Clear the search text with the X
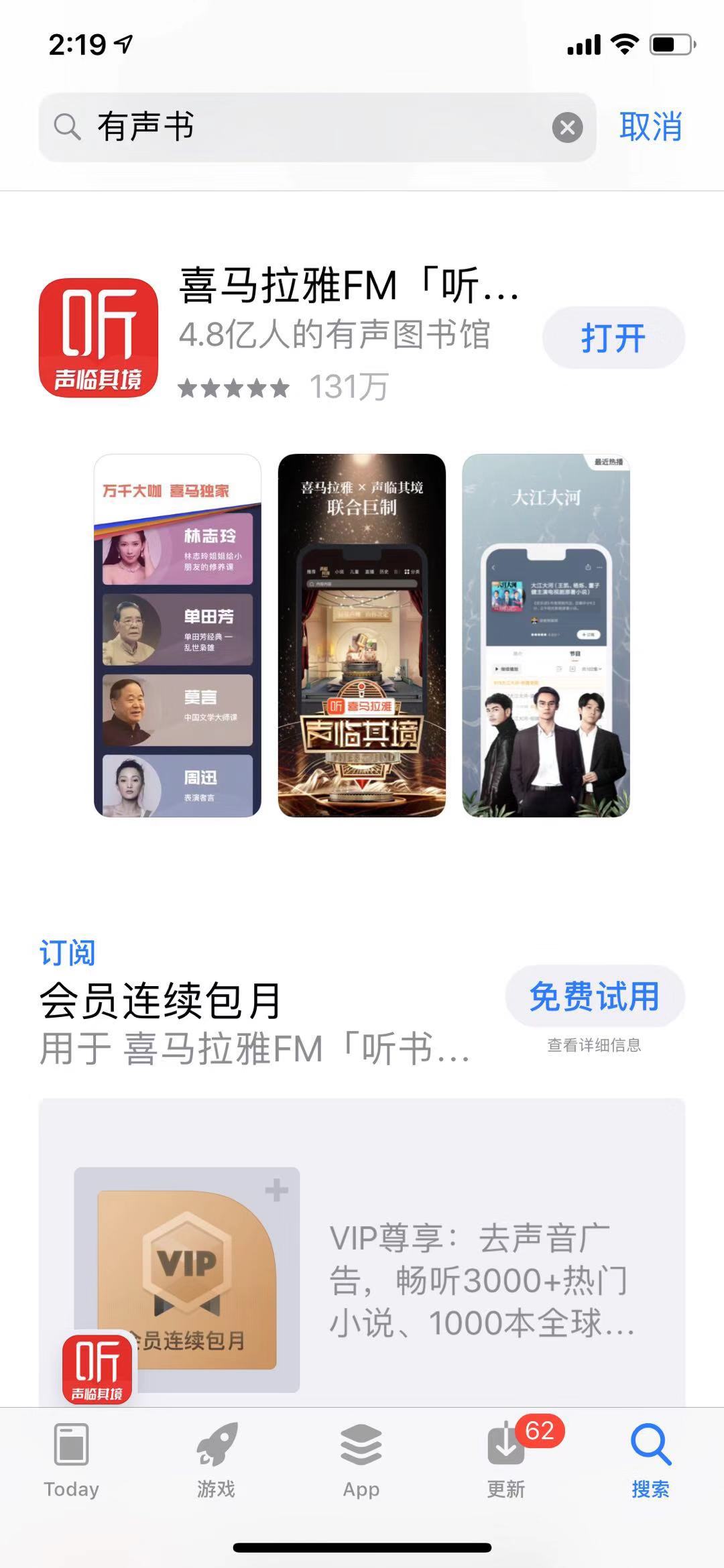The width and height of the screenshot is (724, 1568). click(x=567, y=127)
